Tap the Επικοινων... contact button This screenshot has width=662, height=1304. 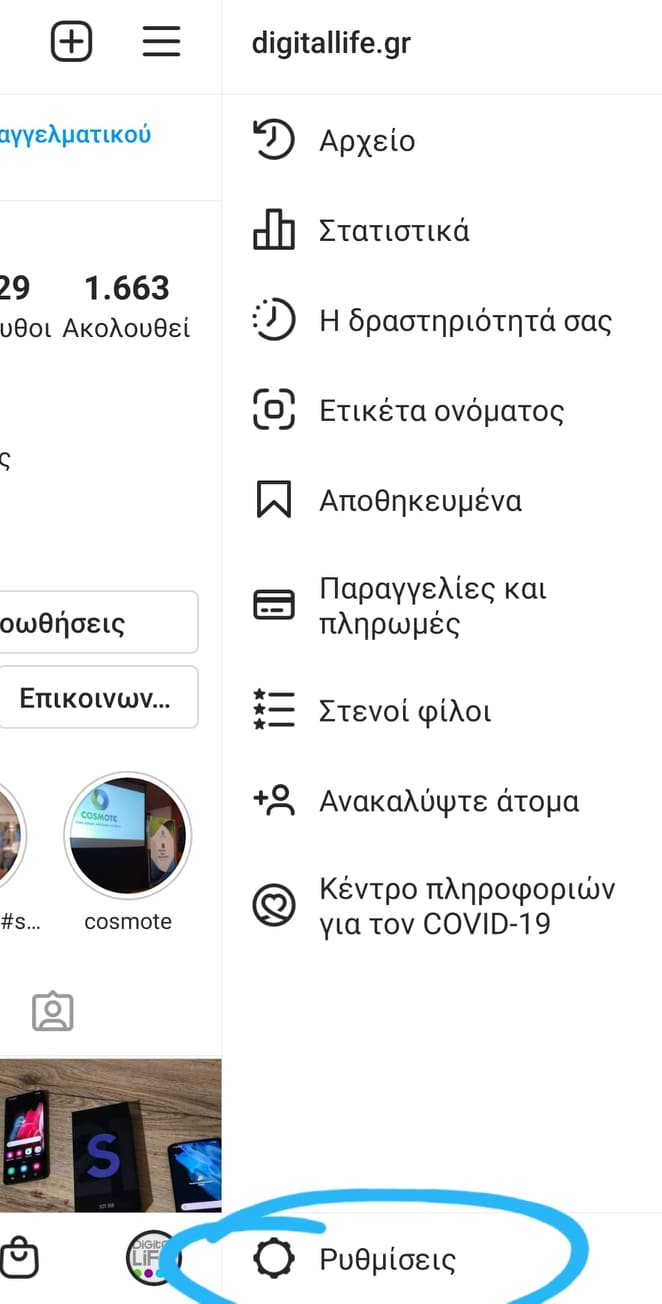(97, 697)
